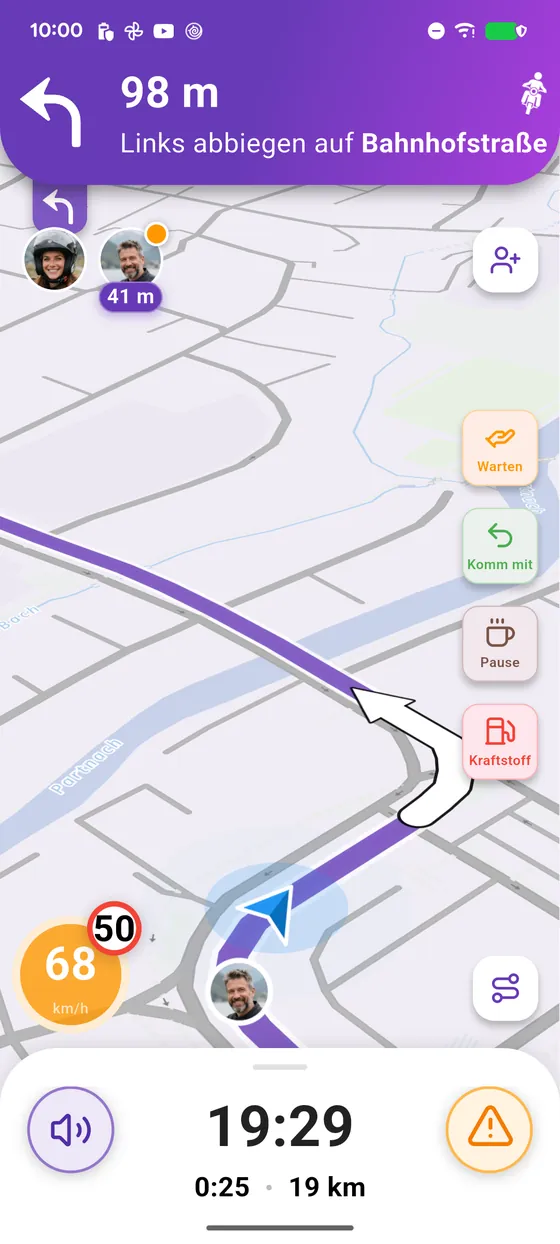Send the Warten signal
Image resolution: width=560 pixels, height=1244 pixels.
pos(500,448)
